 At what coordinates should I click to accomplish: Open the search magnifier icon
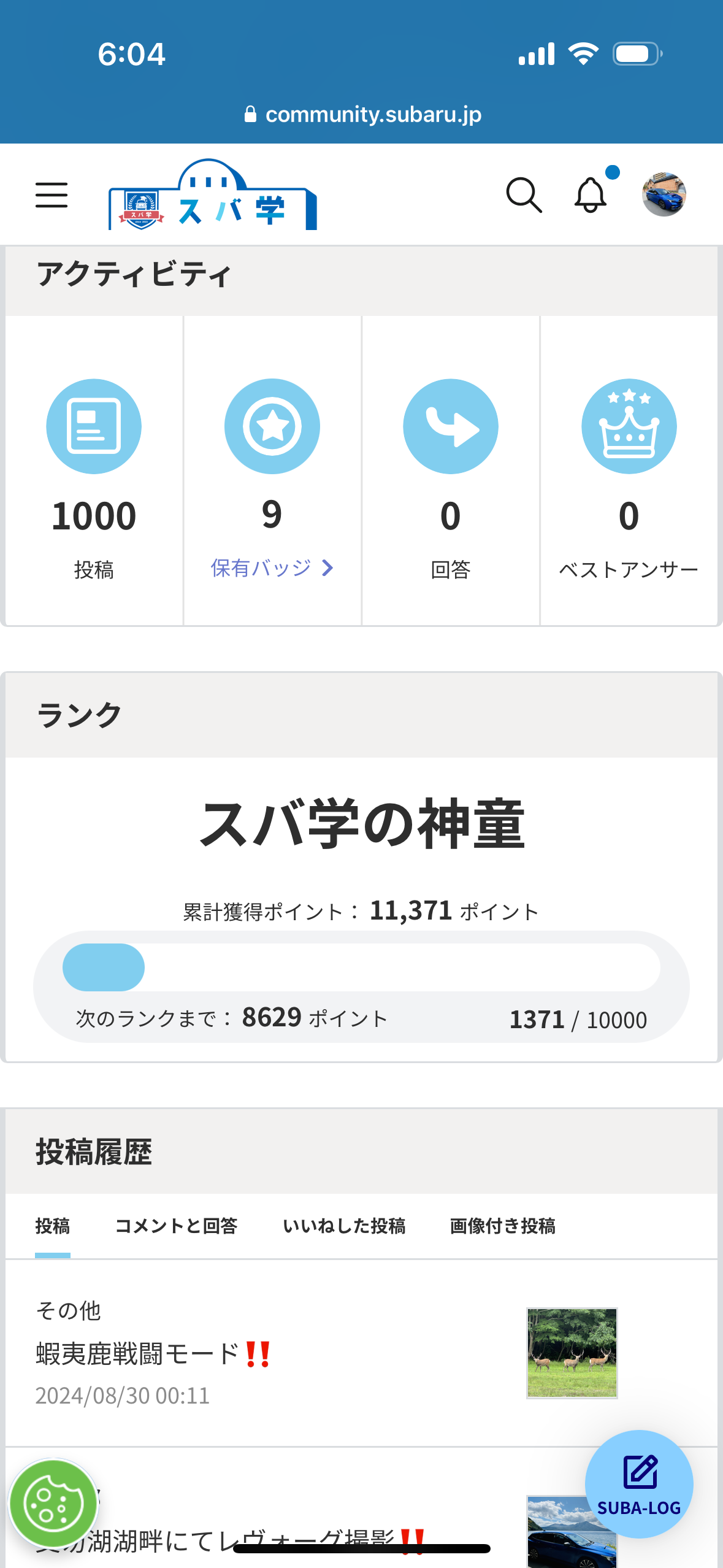(x=524, y=195)
